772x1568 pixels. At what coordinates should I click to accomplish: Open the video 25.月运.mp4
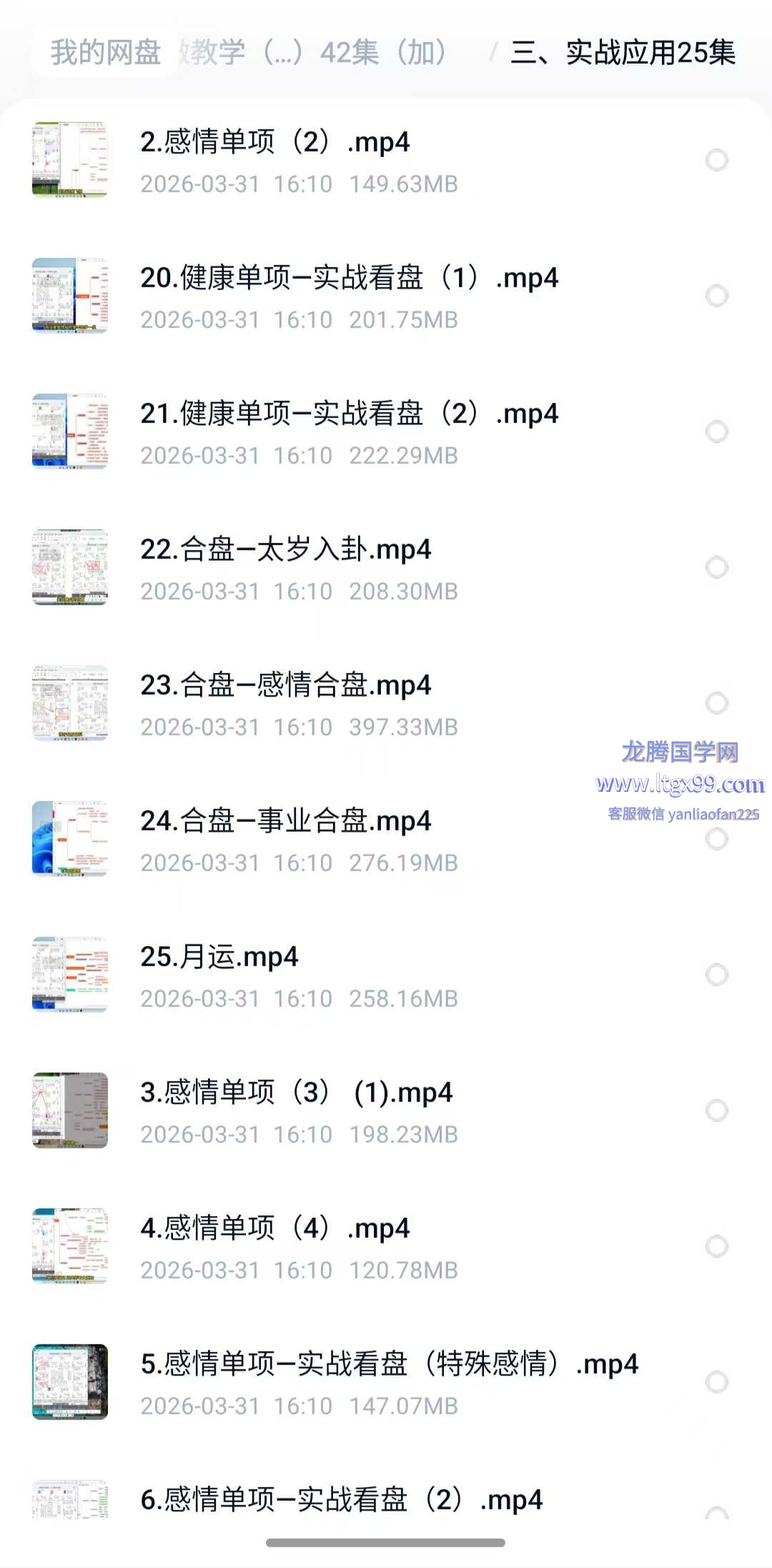219,957
